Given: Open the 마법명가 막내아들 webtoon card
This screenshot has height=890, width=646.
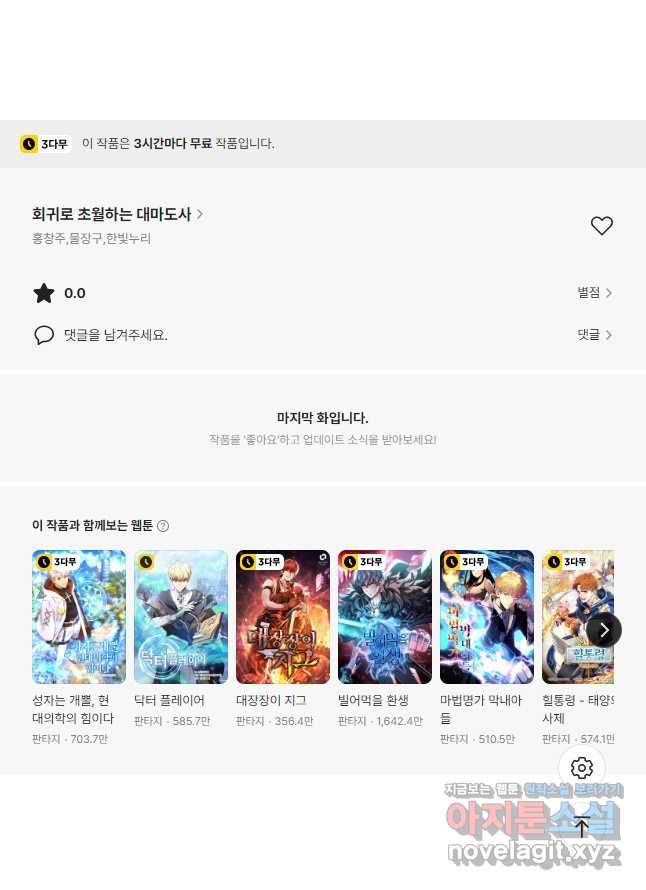Looking at the screenshot, I should coord(487,617).
